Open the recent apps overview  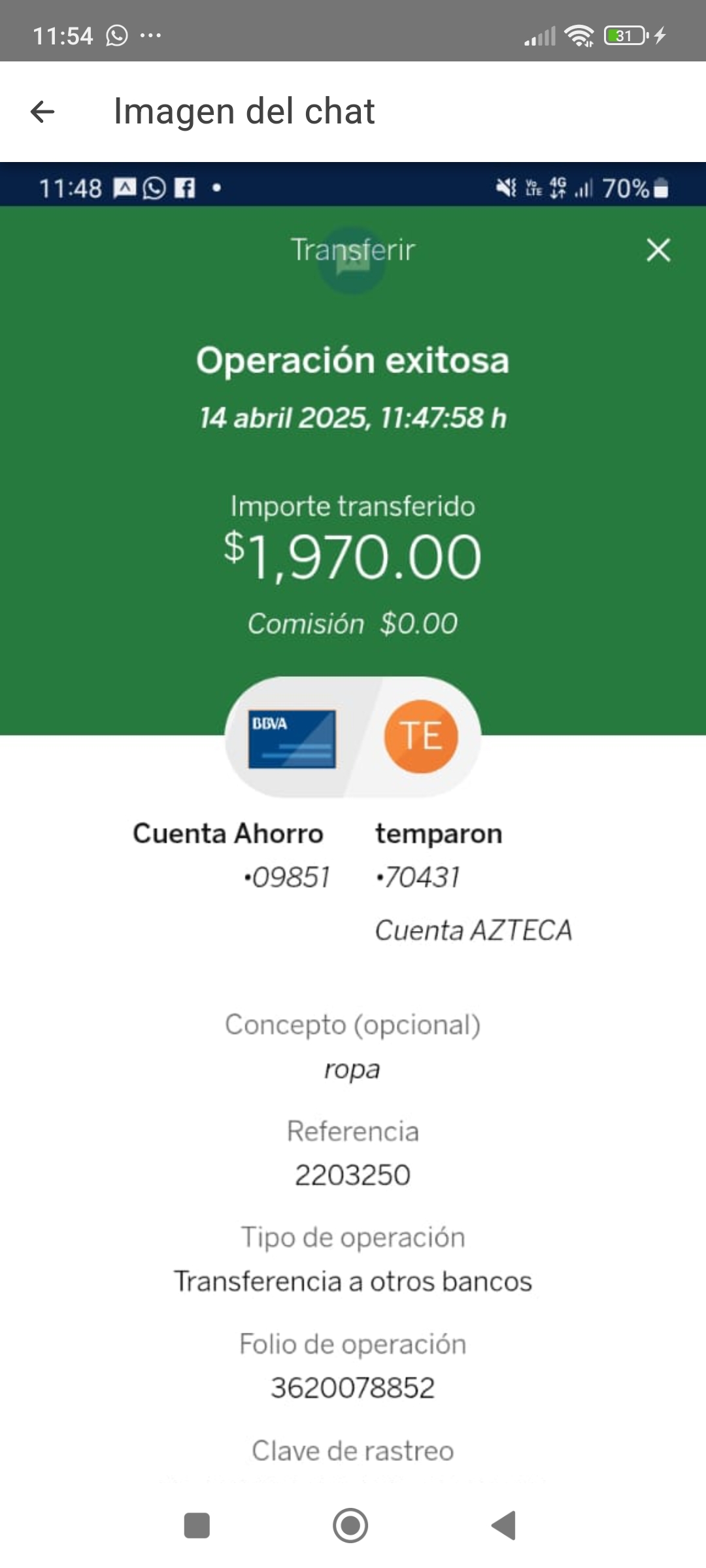197,1526
